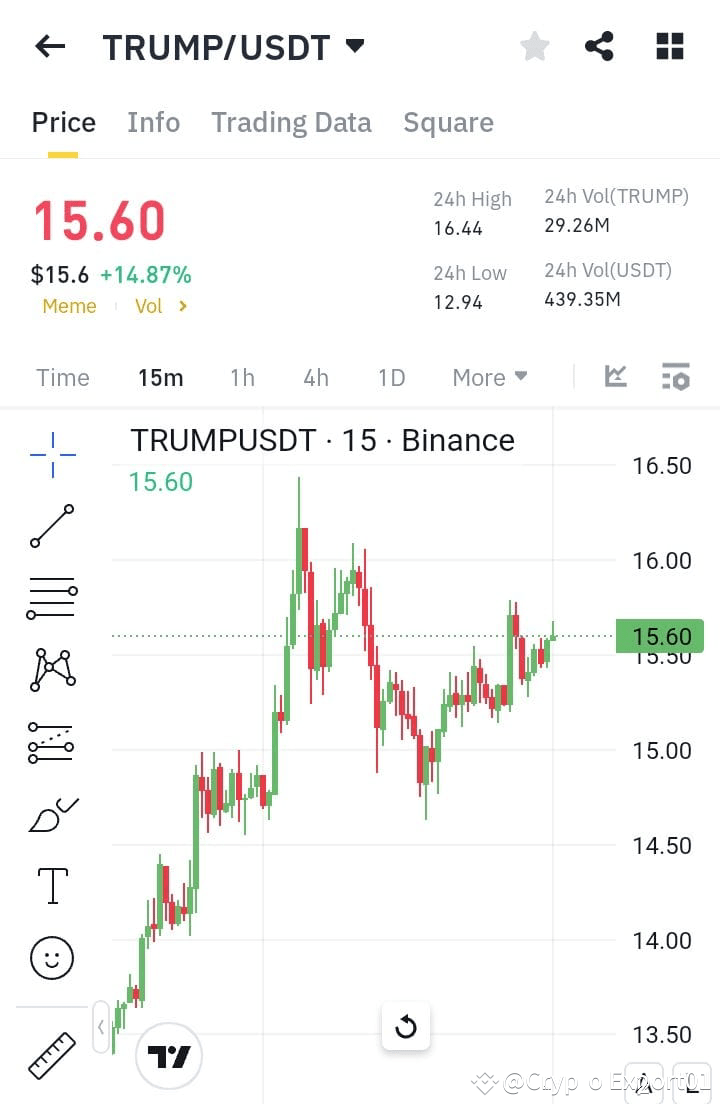Toggle favorite star for TRUMP/USDT
Screen dimensions: 720x1104
point(534,46)
